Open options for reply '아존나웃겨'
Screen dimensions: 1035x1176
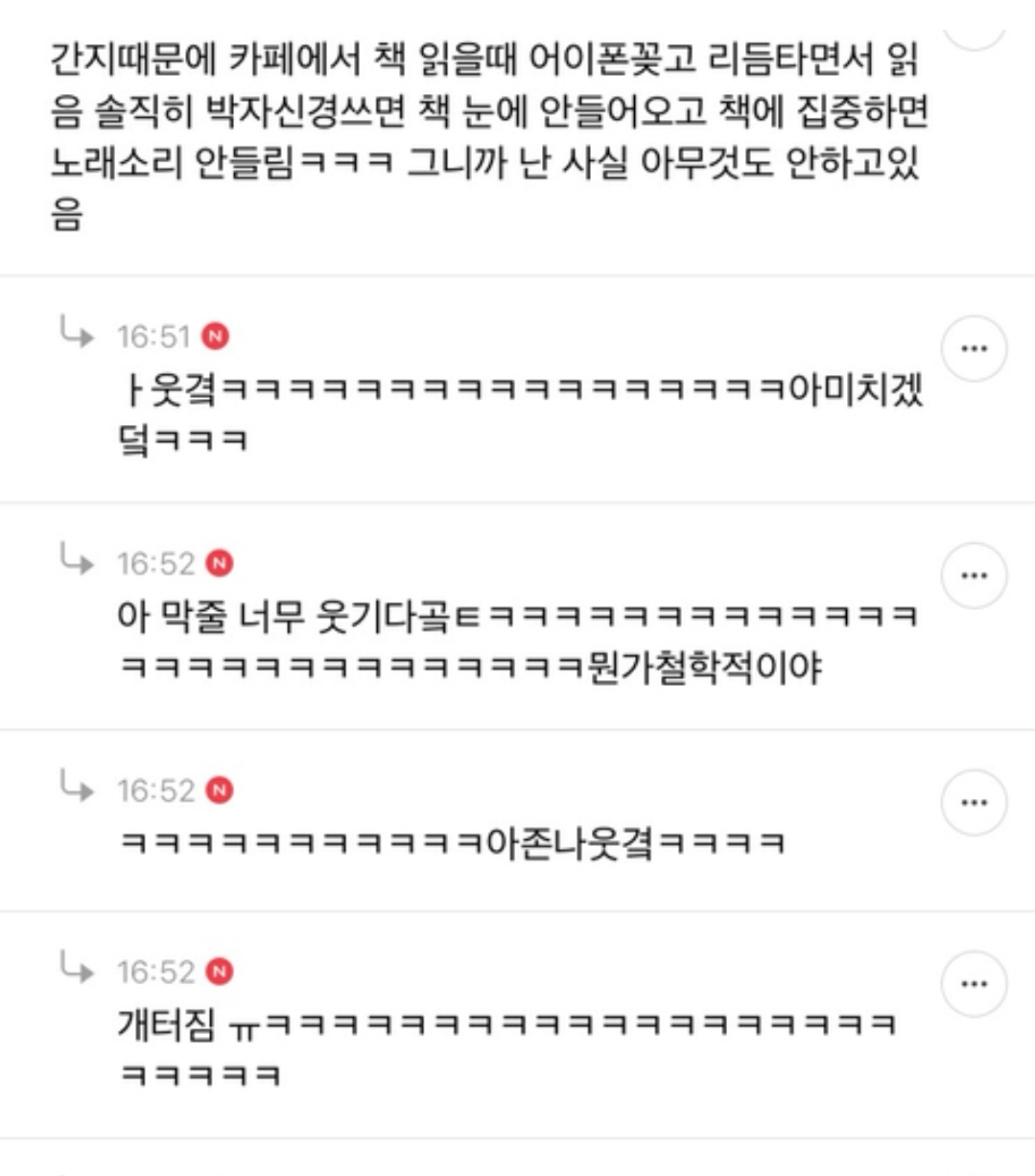[x=974, y=803]
